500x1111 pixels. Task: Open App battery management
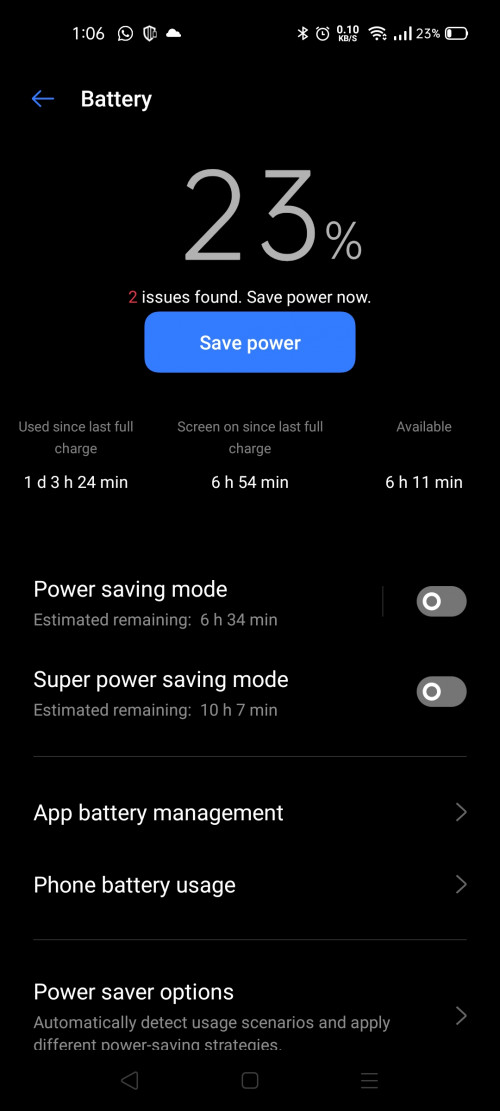pos(250,812)
